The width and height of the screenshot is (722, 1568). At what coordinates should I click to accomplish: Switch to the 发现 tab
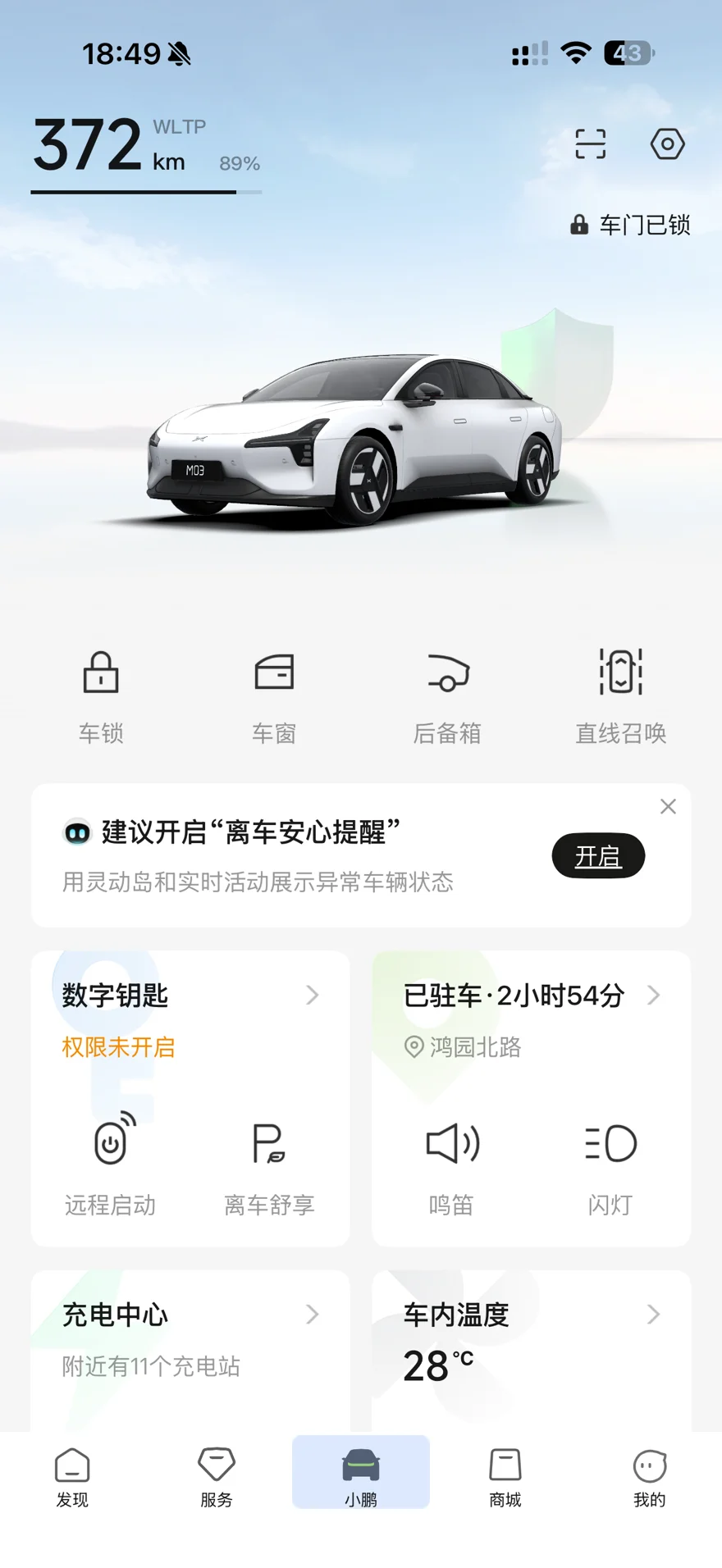[72, 1476]
